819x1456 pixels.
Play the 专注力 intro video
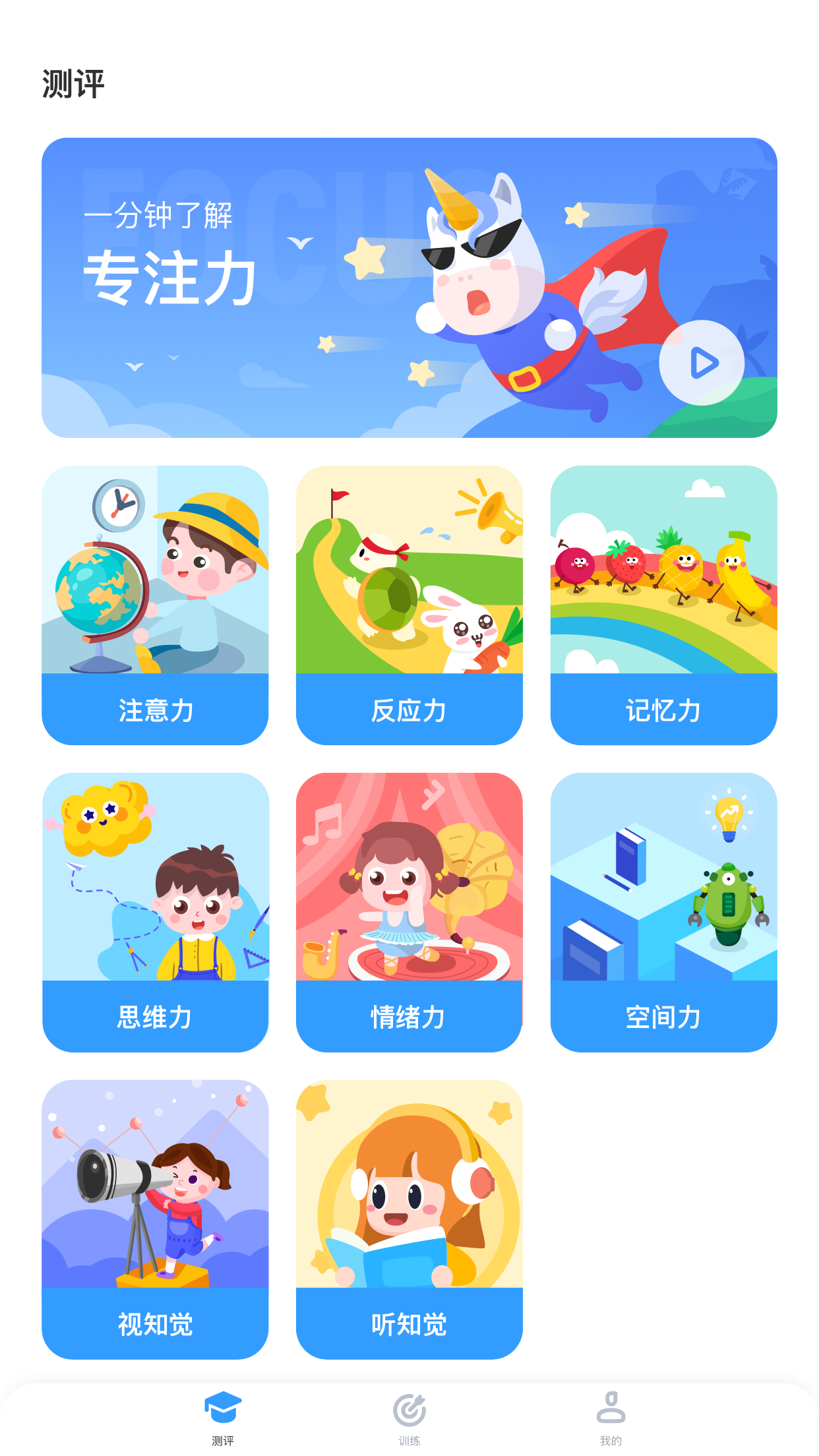[x=702, y=363]
